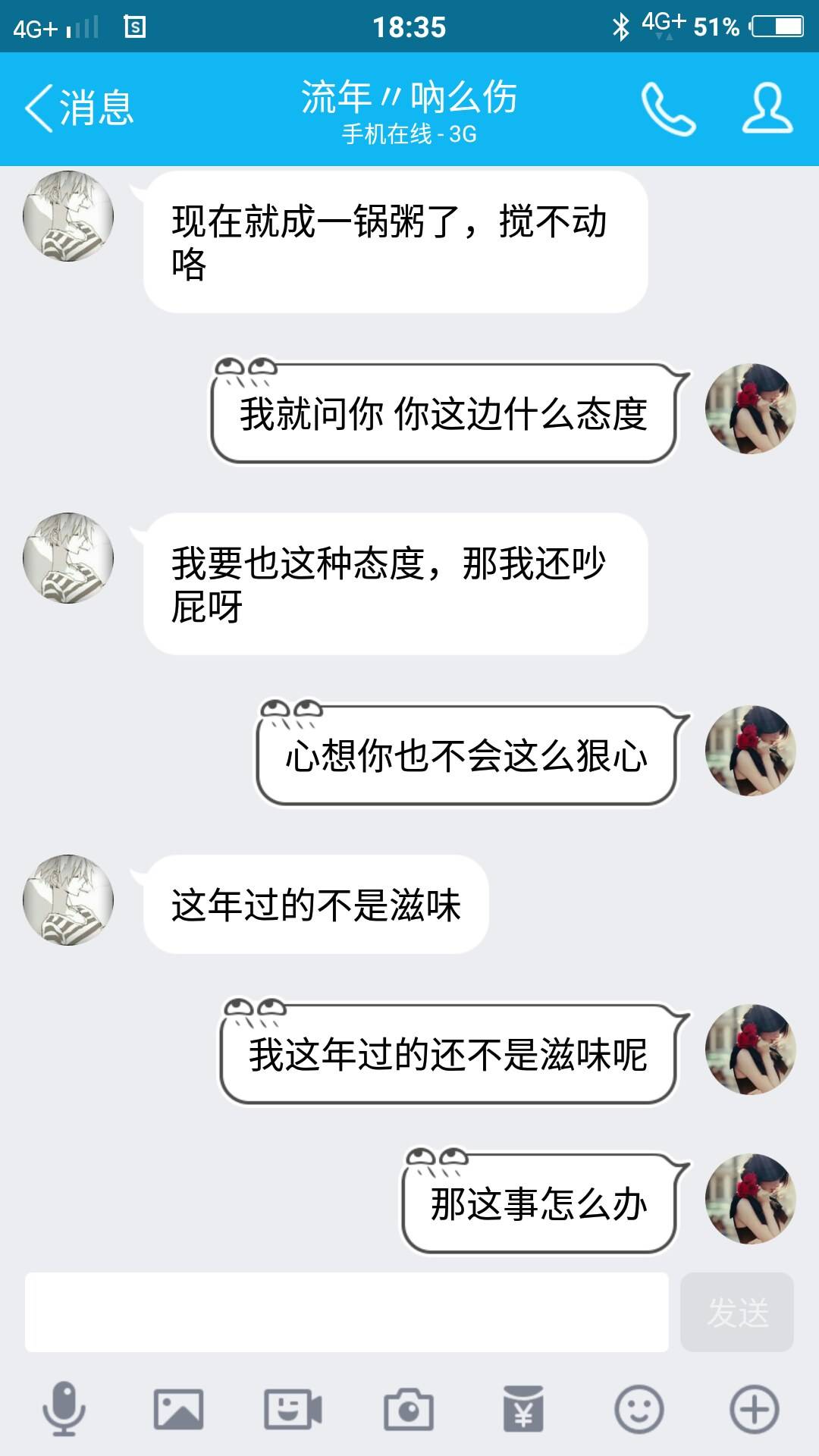Open the photo gallery picker
Screen dimensions: 819x1456
pyautogui.click(x=179, y=1409)
